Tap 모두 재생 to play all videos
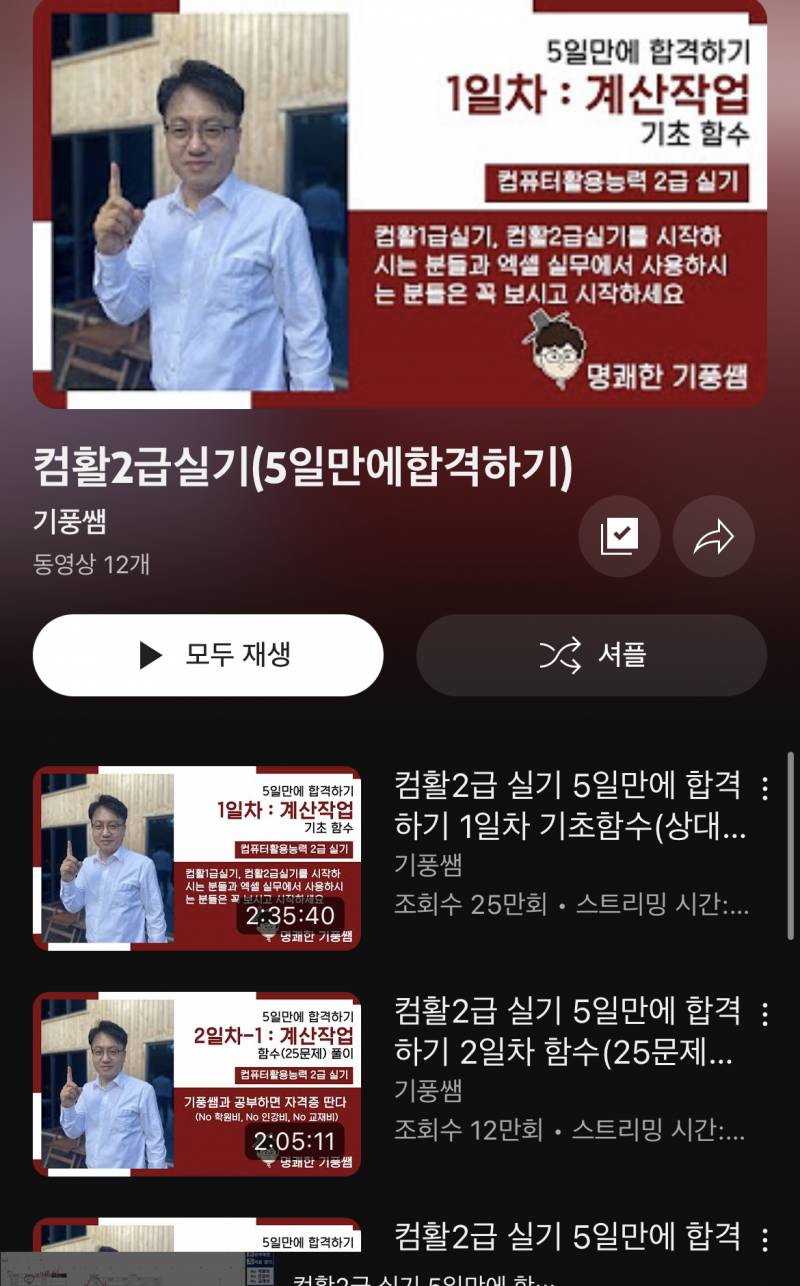 tap(208, 655)
